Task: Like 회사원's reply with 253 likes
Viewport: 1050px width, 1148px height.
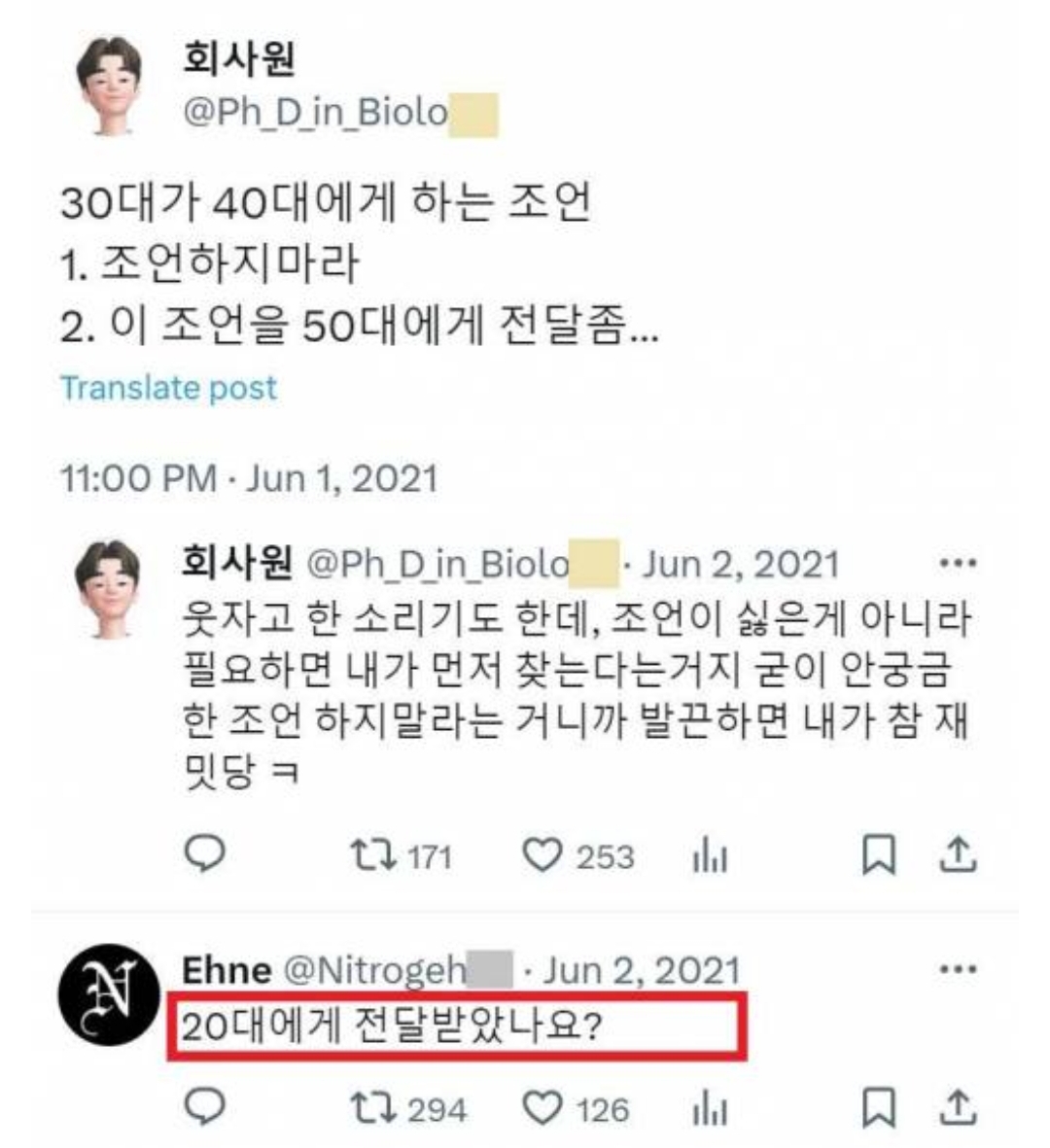Action: click(x=542, y=854)
